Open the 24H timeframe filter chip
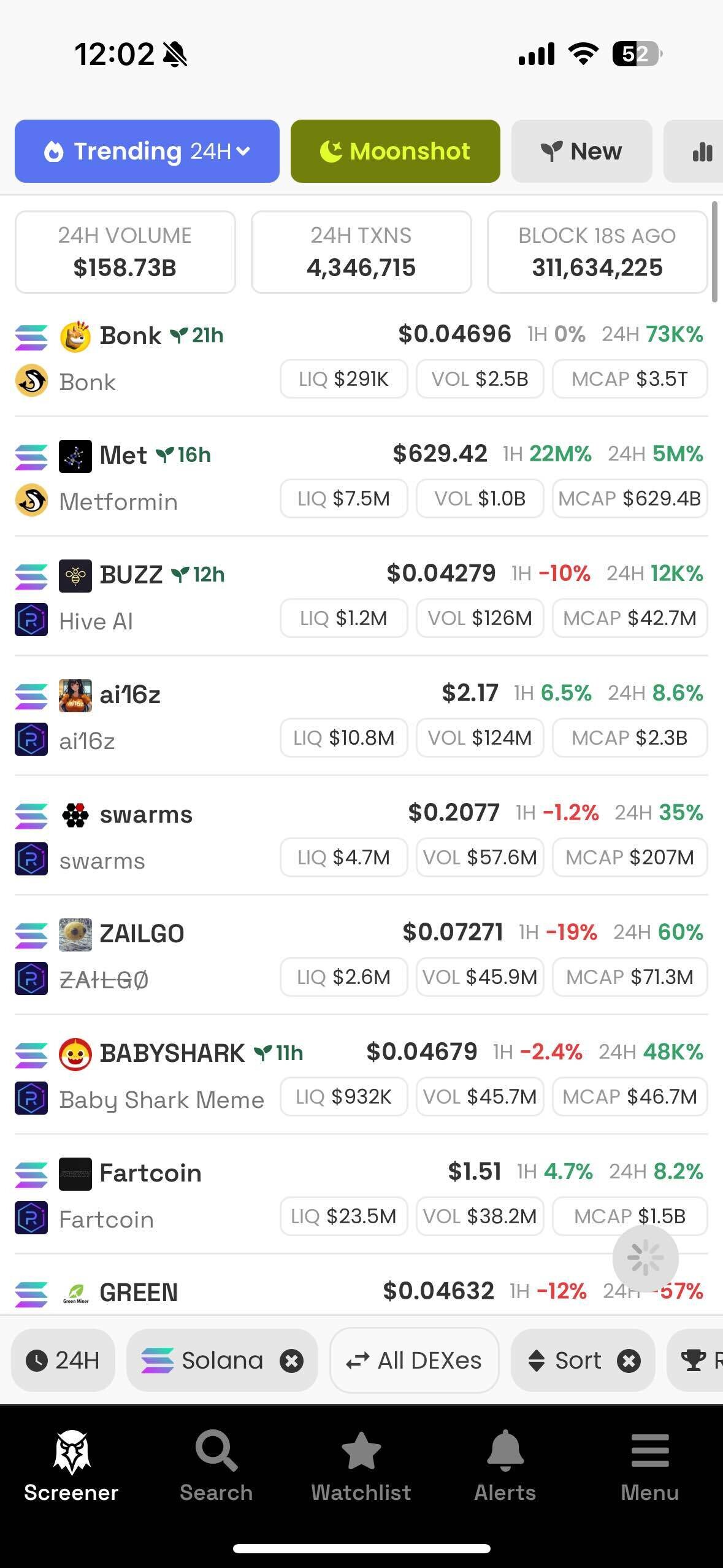 pyautogui.click(x=63, y=1361)
